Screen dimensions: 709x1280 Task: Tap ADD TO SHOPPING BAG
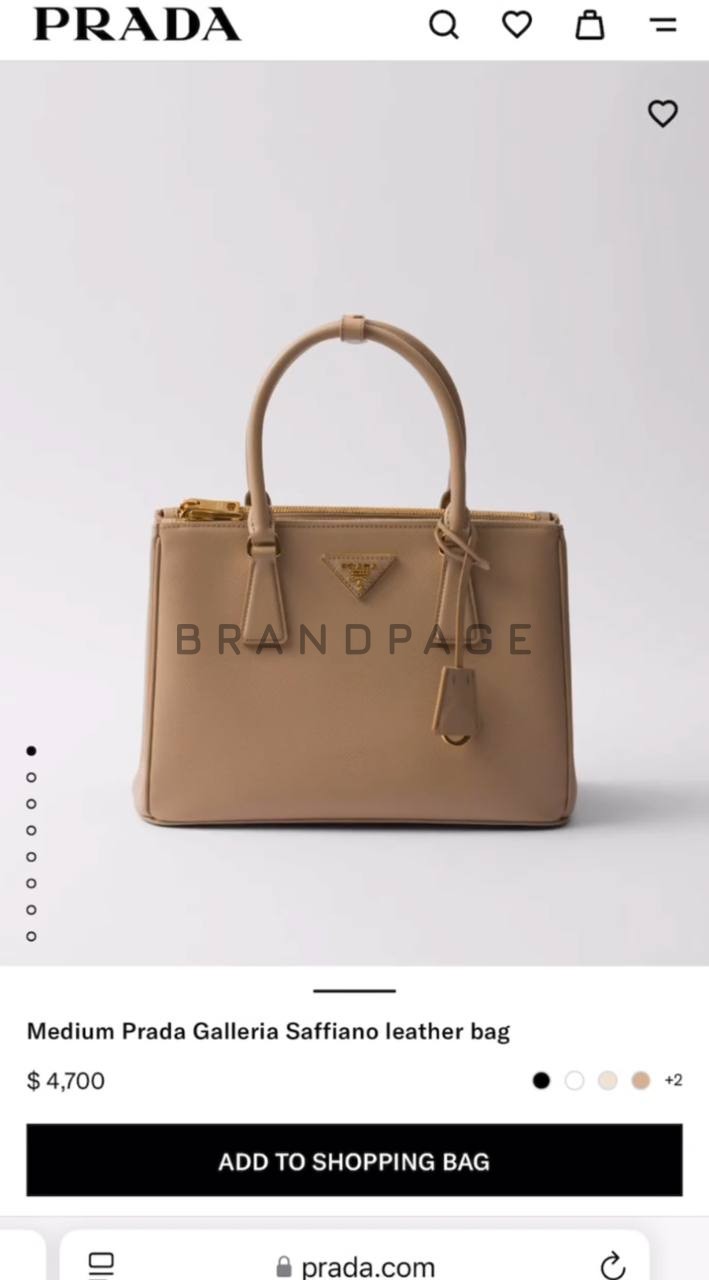(354, 1160)
